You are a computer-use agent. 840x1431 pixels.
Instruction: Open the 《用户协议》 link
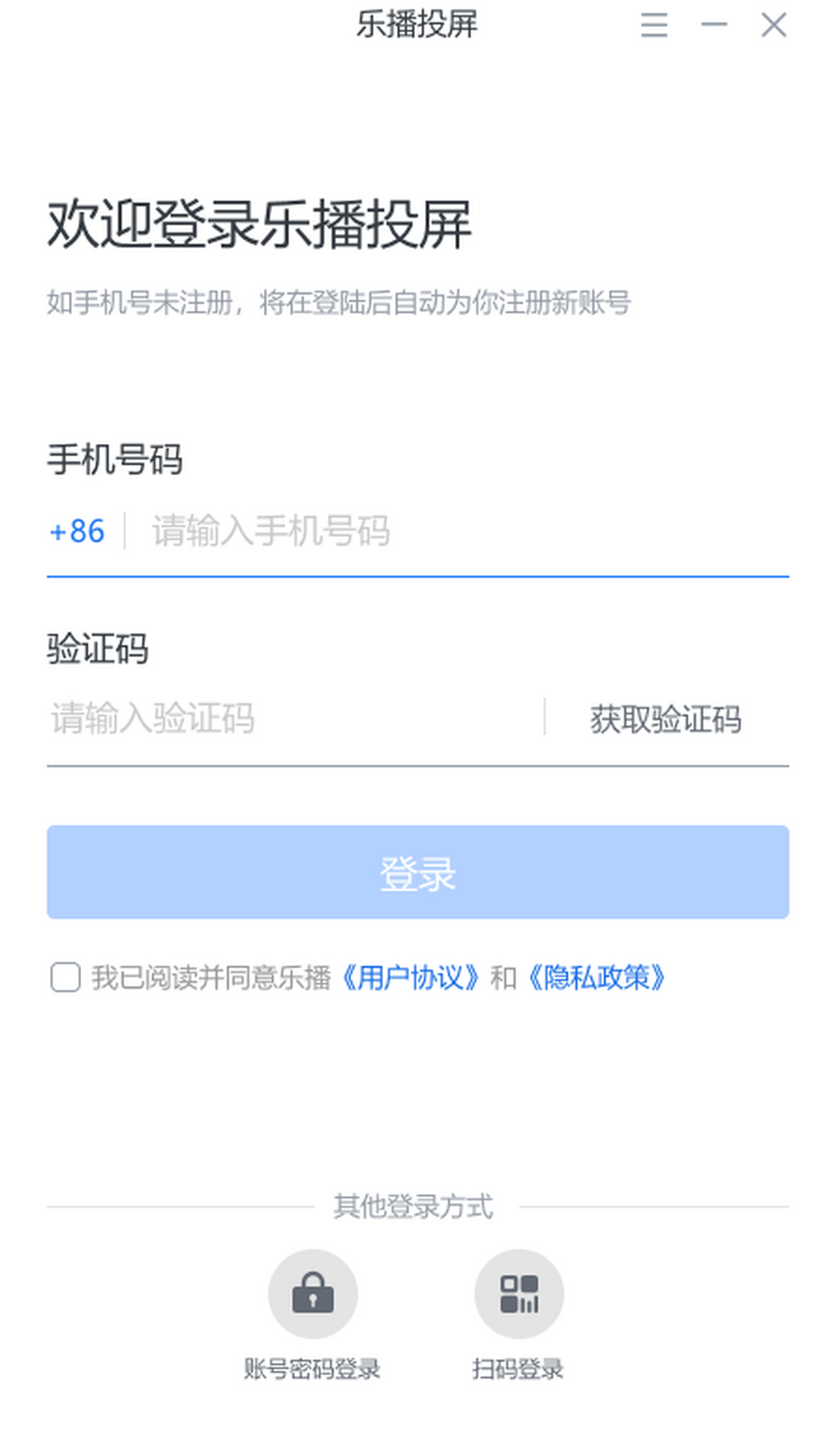click(x=410, y=978)
